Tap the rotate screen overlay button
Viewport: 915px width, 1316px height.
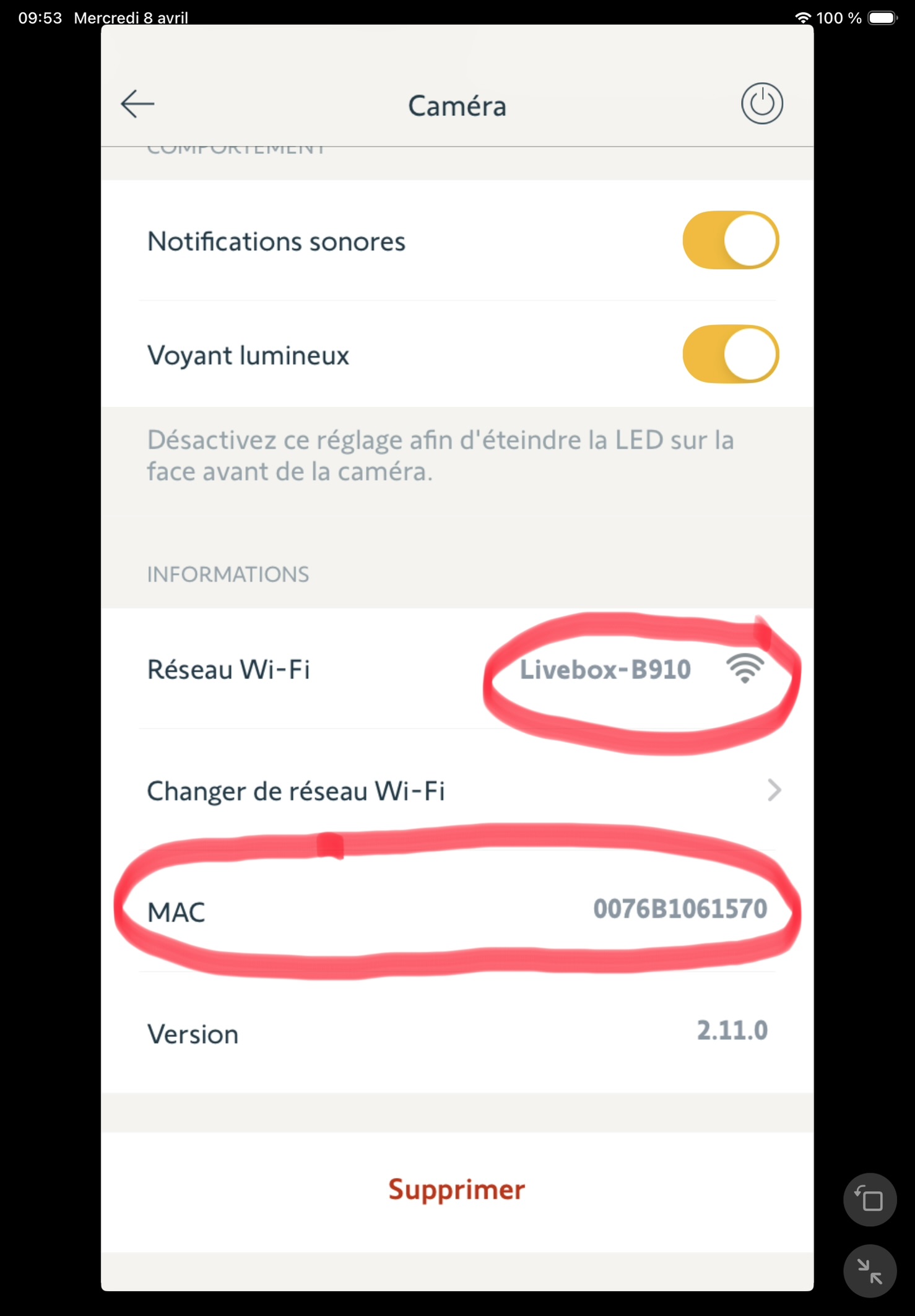point(869,1200)
